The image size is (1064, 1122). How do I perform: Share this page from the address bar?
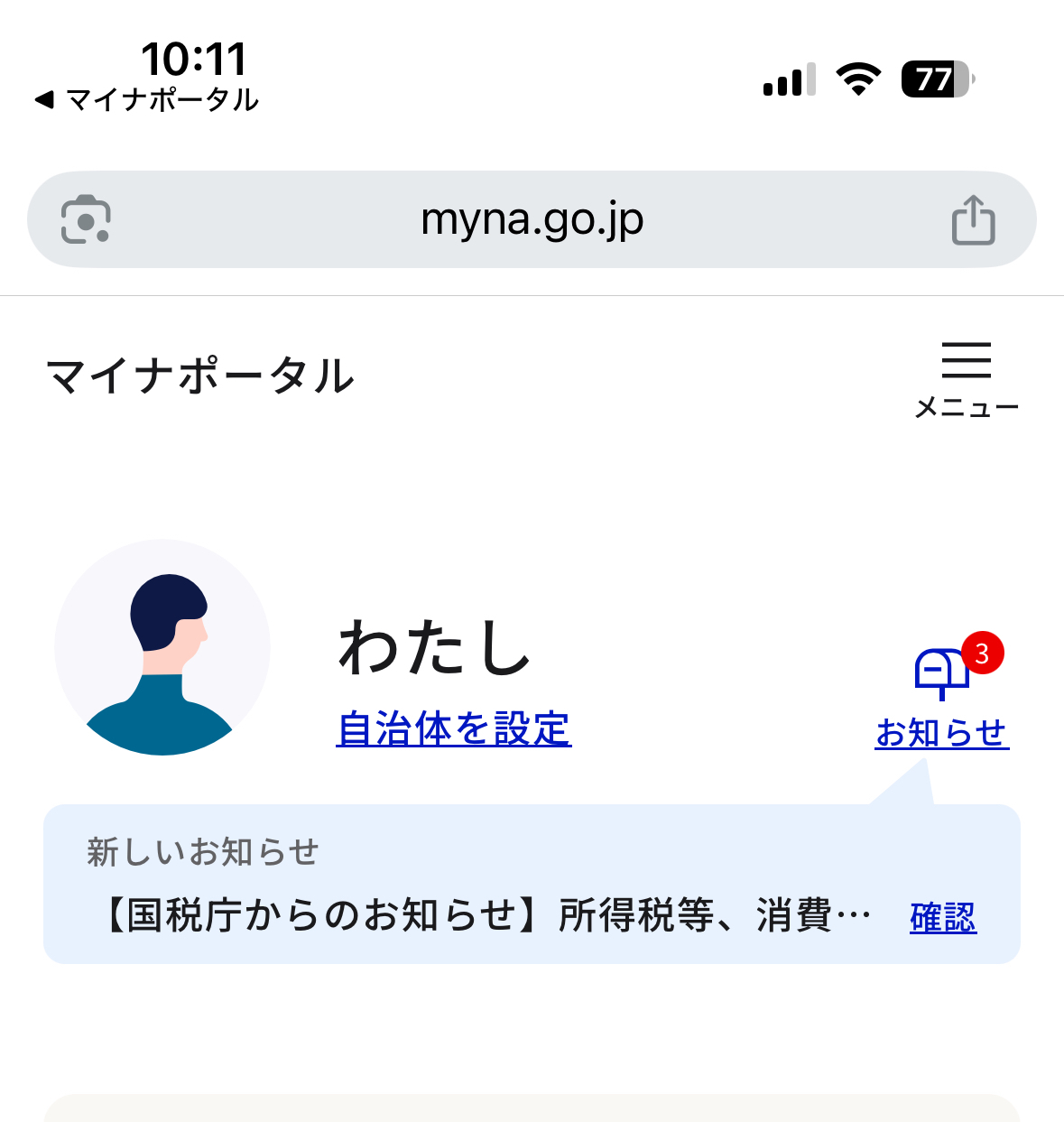973,219
